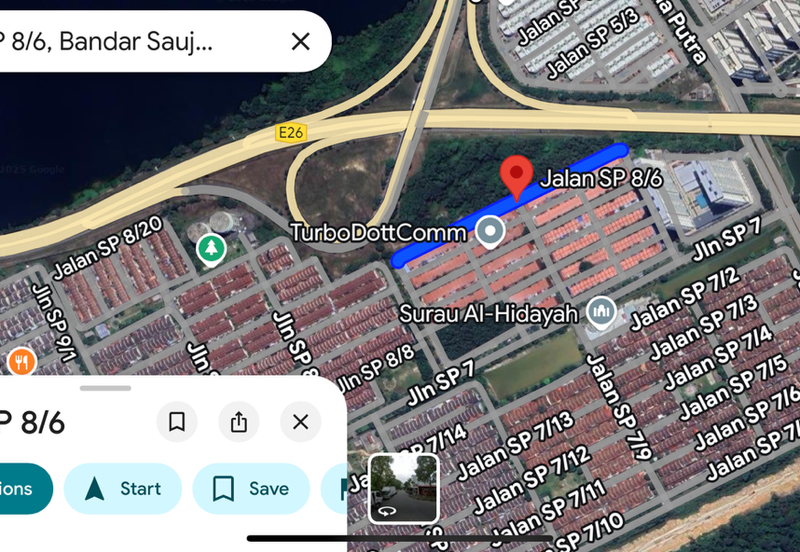Screen dimensions: 800x552
Task: Clear the search field with the X
Action: (300, 42)
